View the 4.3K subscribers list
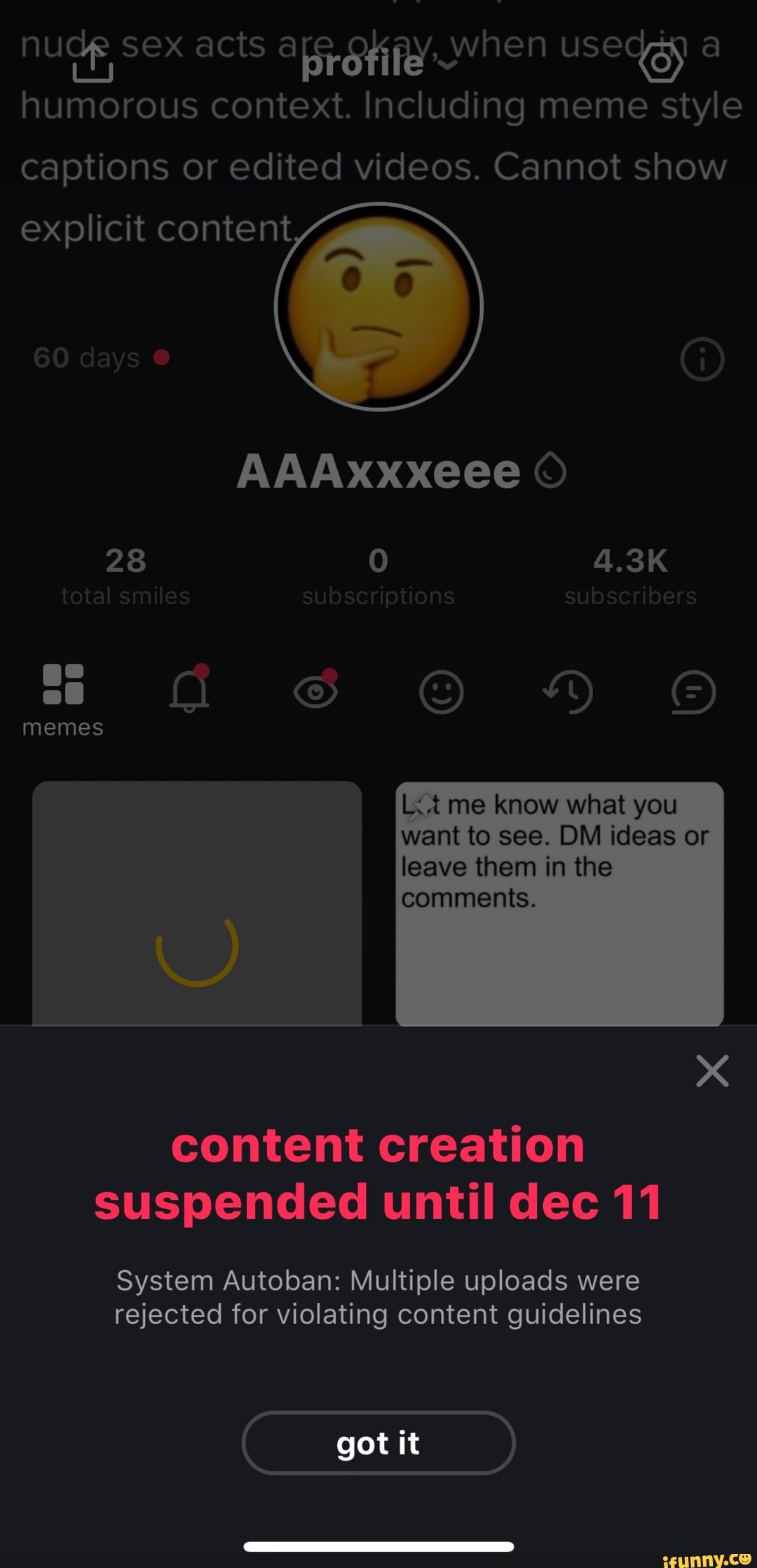The width and height of the screenshot is (757, 1568). 630,576
